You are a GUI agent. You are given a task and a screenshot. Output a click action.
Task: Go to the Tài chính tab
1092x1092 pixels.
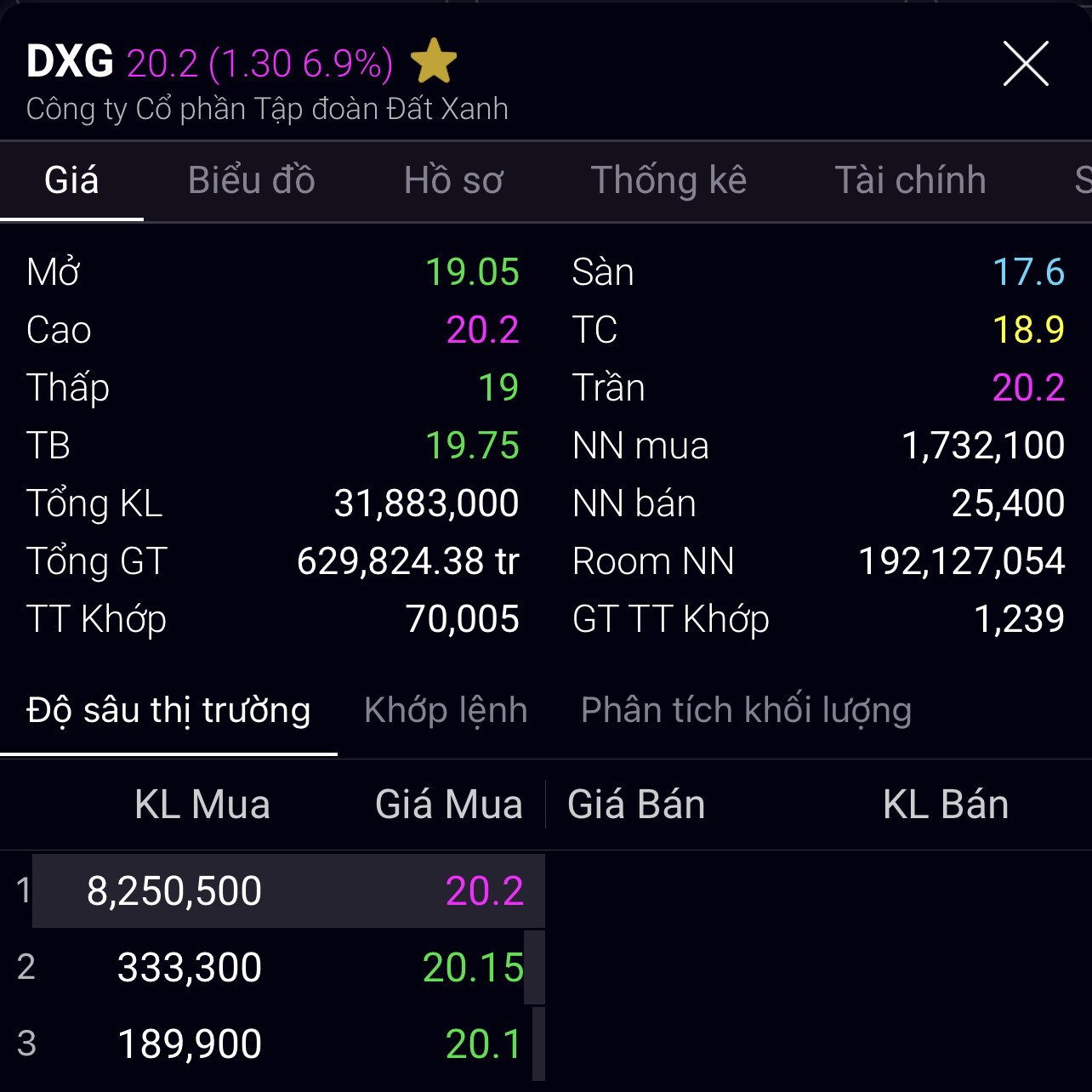910,180
